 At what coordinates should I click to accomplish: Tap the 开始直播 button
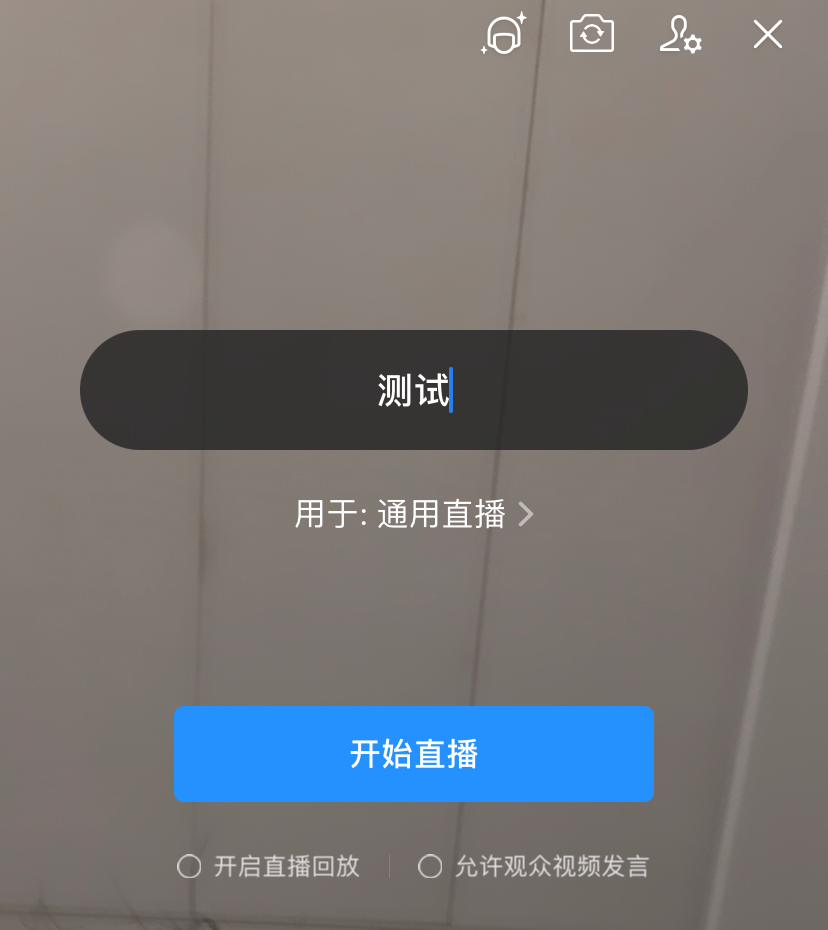[x=413, y=754]
